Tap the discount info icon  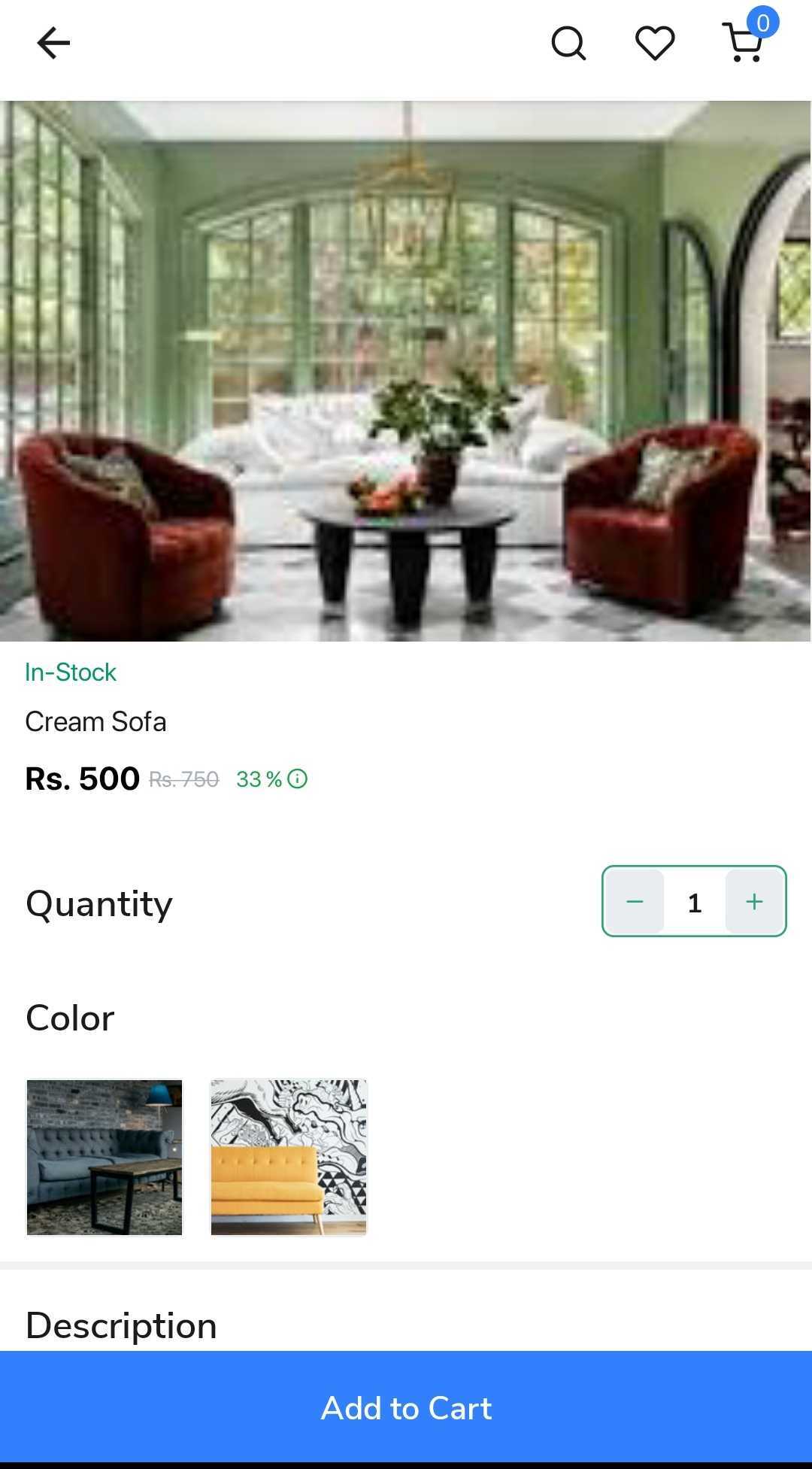coord(297,779)
